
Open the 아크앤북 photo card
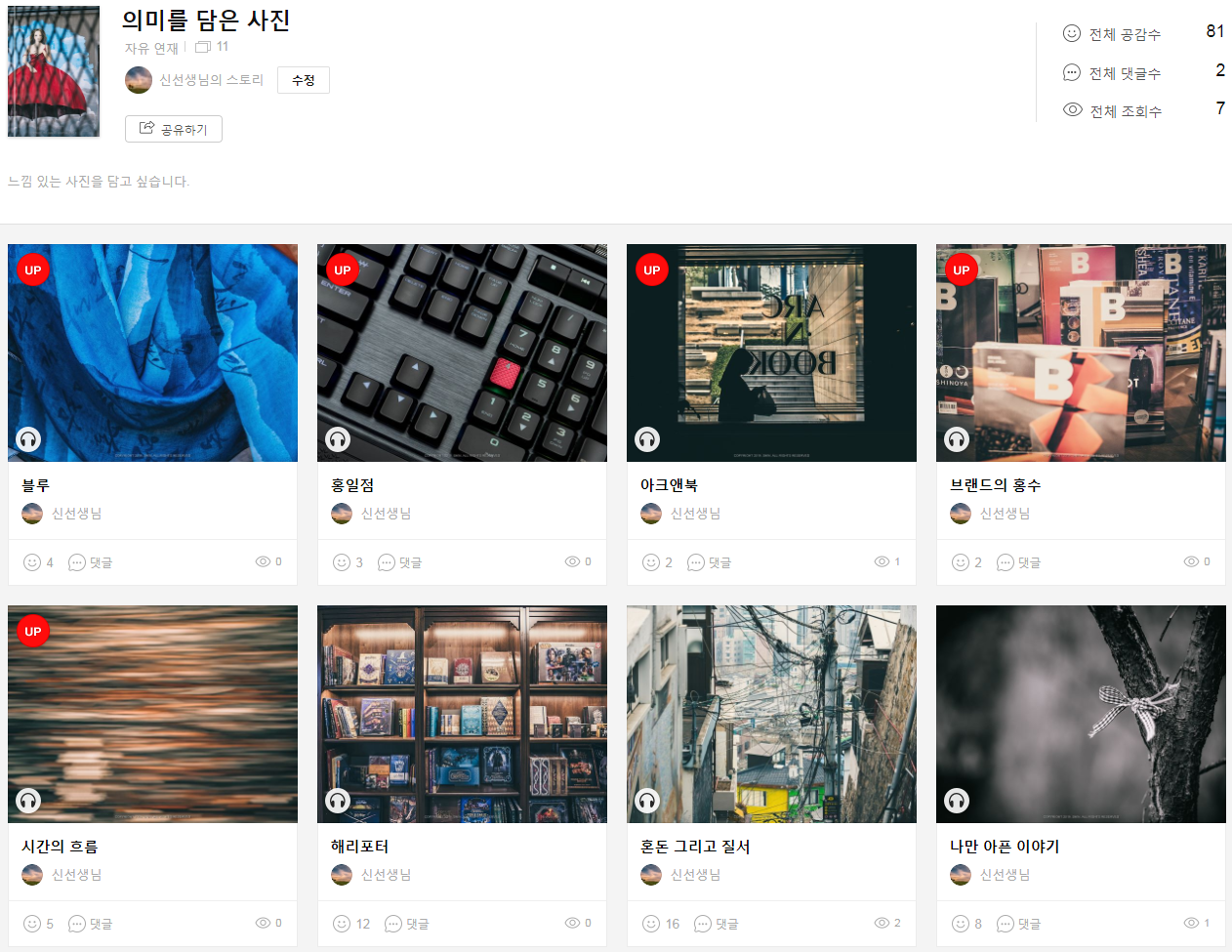[x=771, y=352]
